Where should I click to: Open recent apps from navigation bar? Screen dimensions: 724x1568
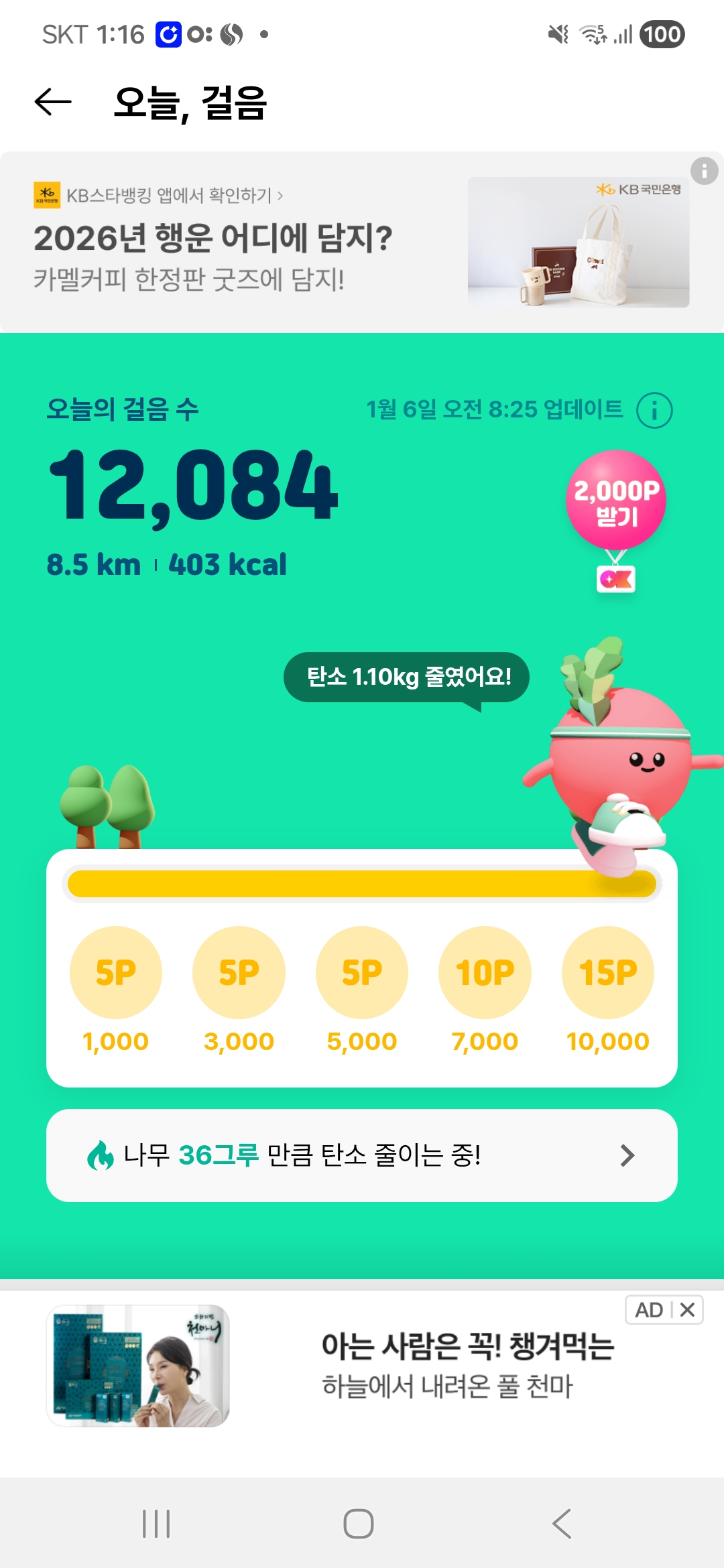tap(156, 1524)
